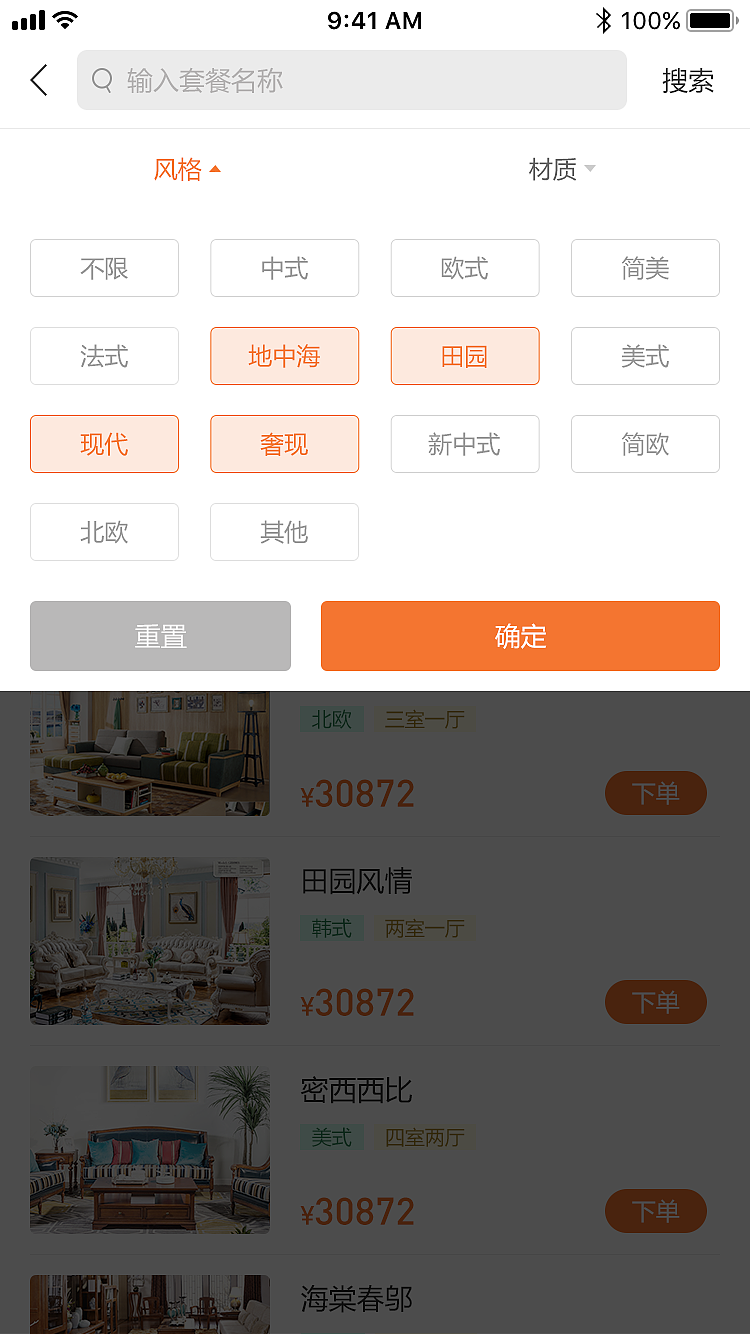Select the 风格 tab
Viewport: 750px width, 1334px height.
point(178,169)
